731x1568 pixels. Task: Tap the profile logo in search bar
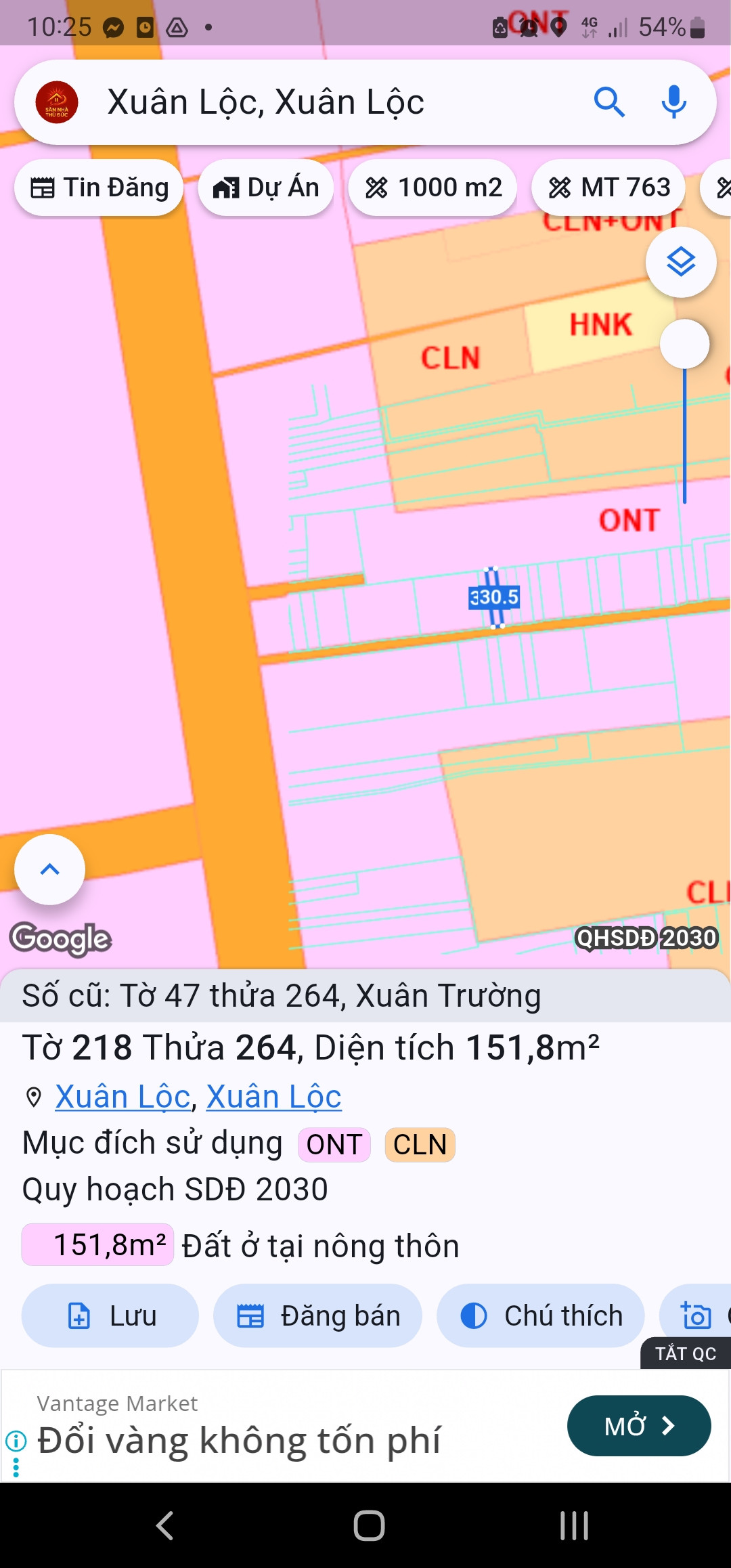pyautogui.click(x=57, y=103)
